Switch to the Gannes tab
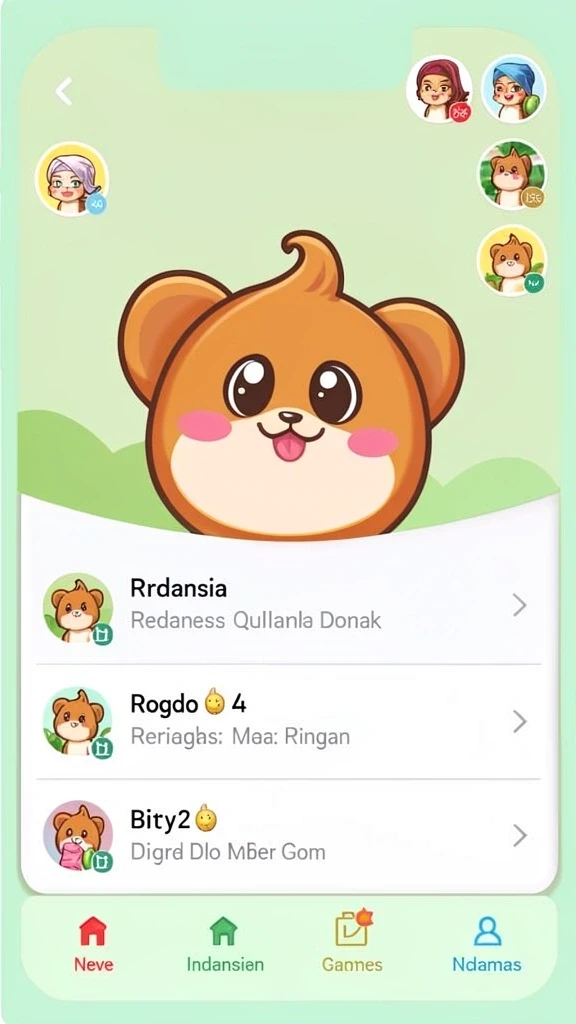The image size is (576, 1024). click(353, 942)
